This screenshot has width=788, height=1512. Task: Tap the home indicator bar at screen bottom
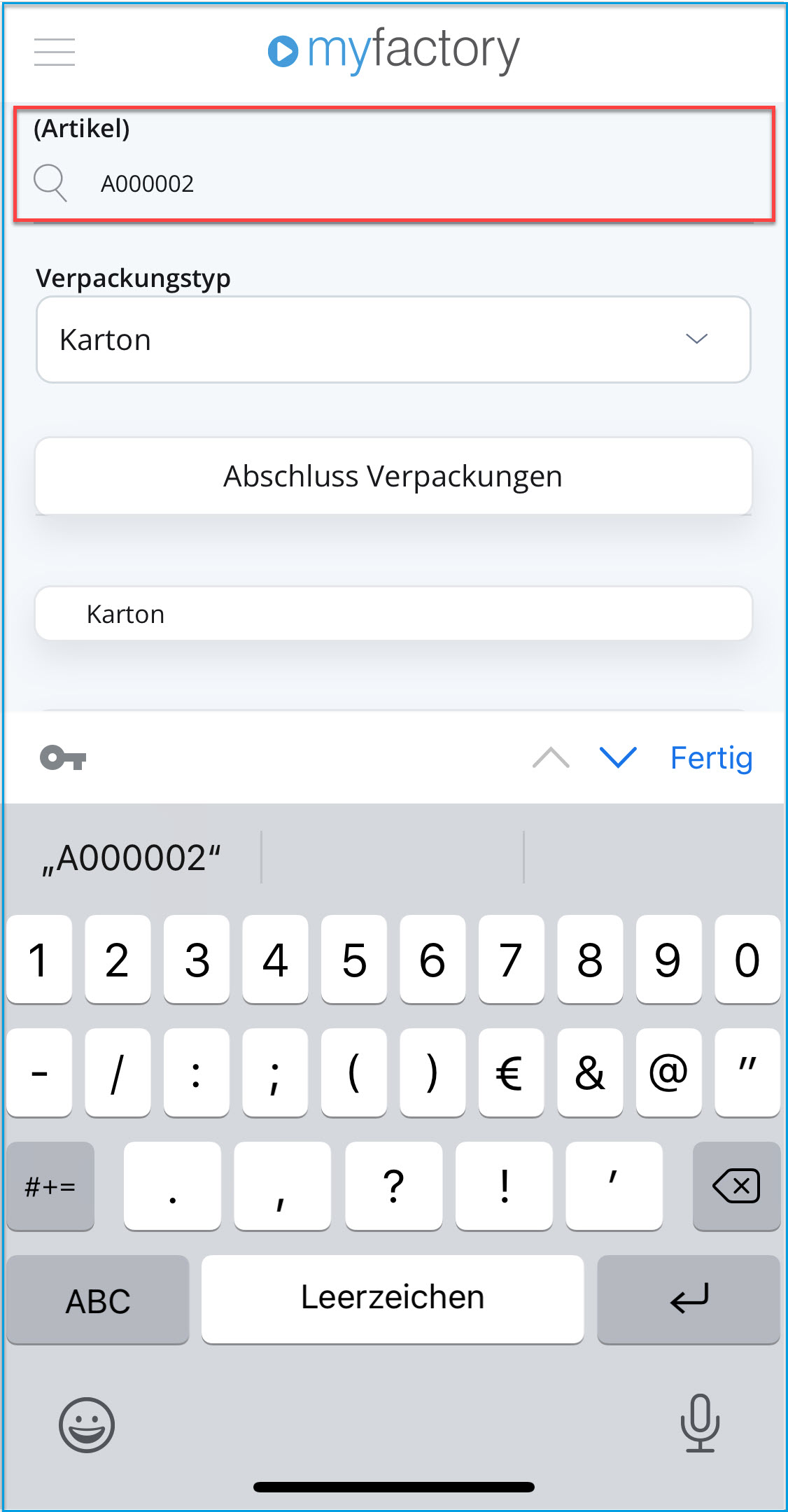click(394, 1488)
